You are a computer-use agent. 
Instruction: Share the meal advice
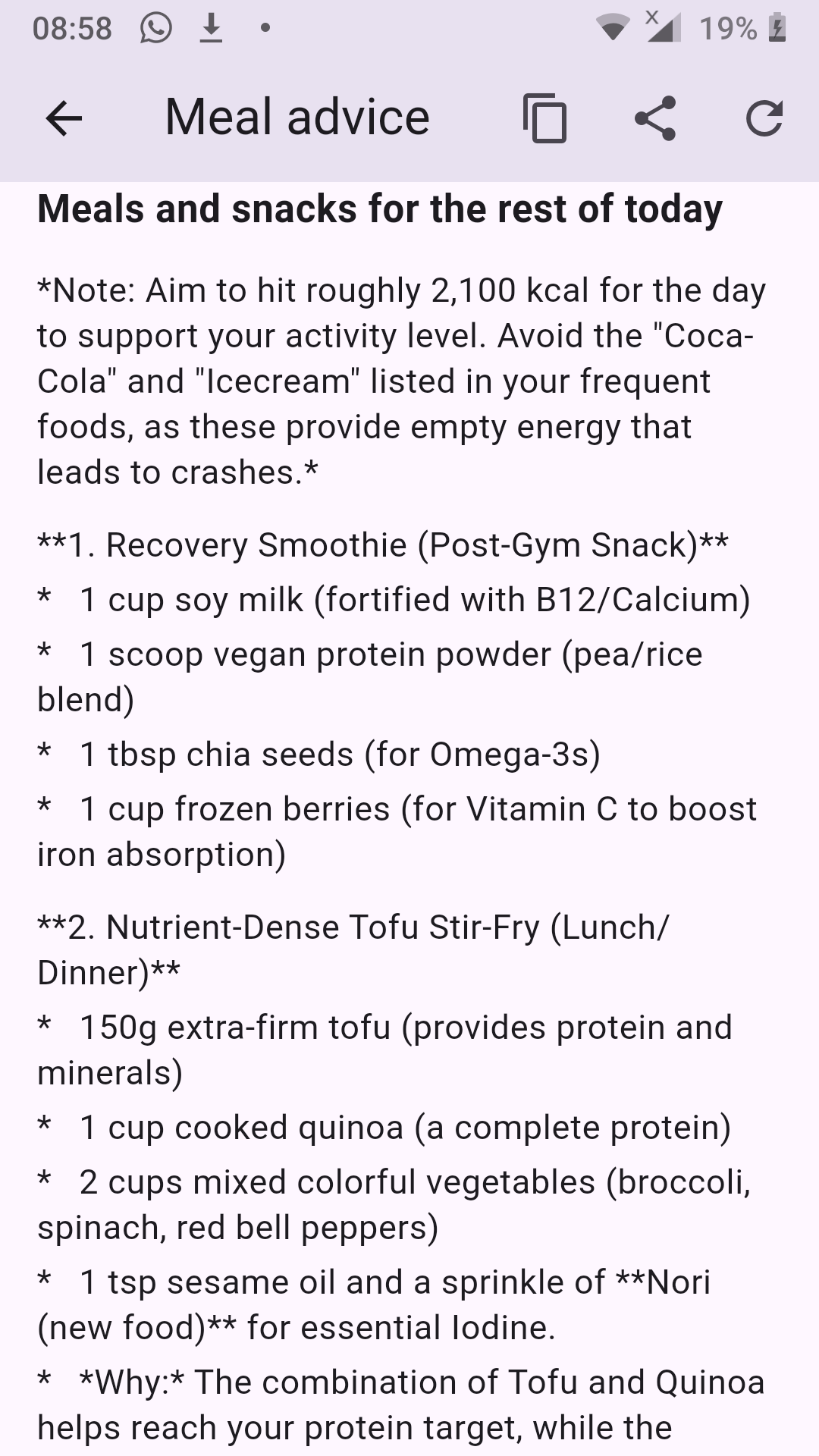pos(654,118)
